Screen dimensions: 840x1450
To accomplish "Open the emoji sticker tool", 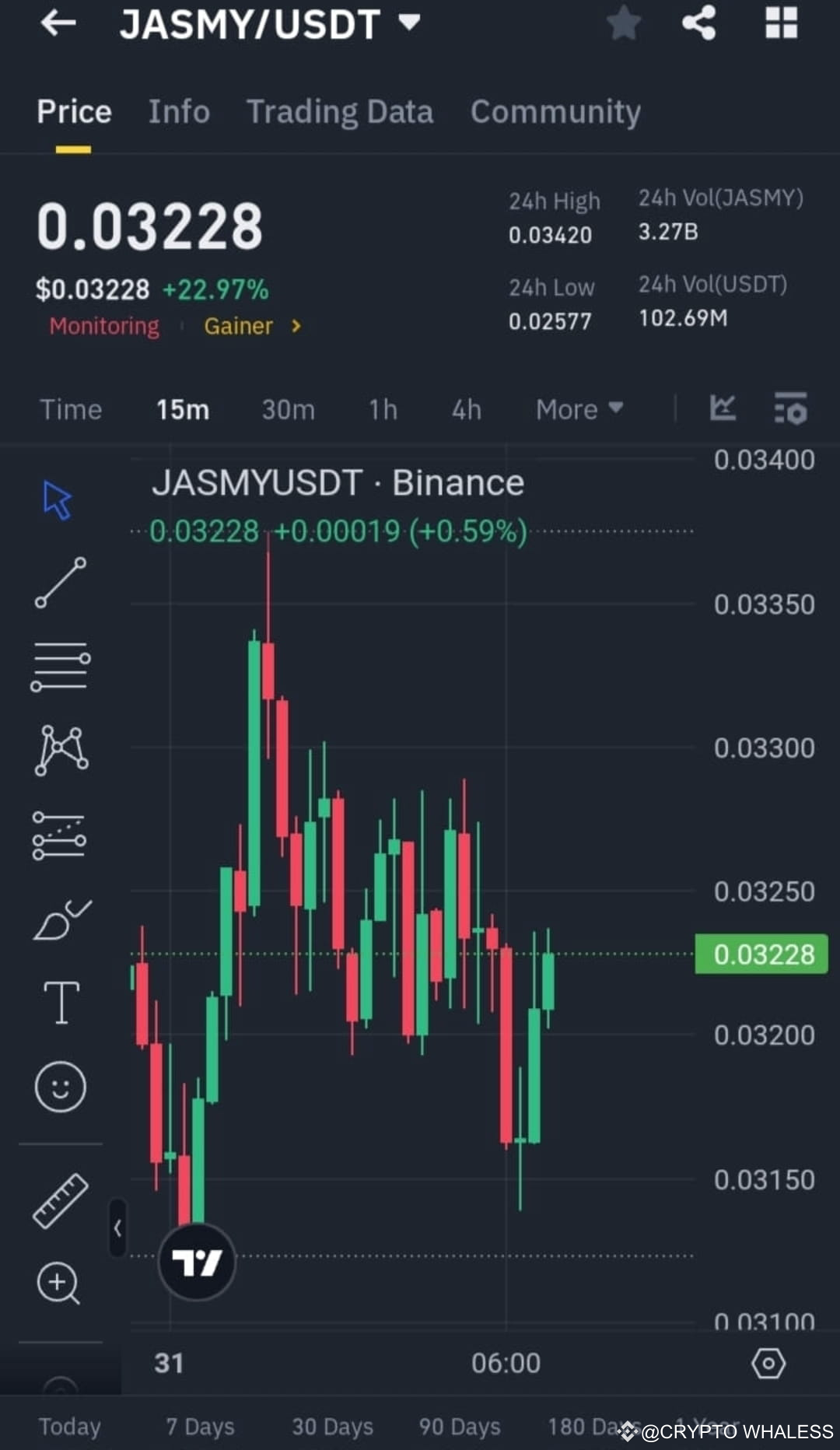I will click(x=61, y=1087).
